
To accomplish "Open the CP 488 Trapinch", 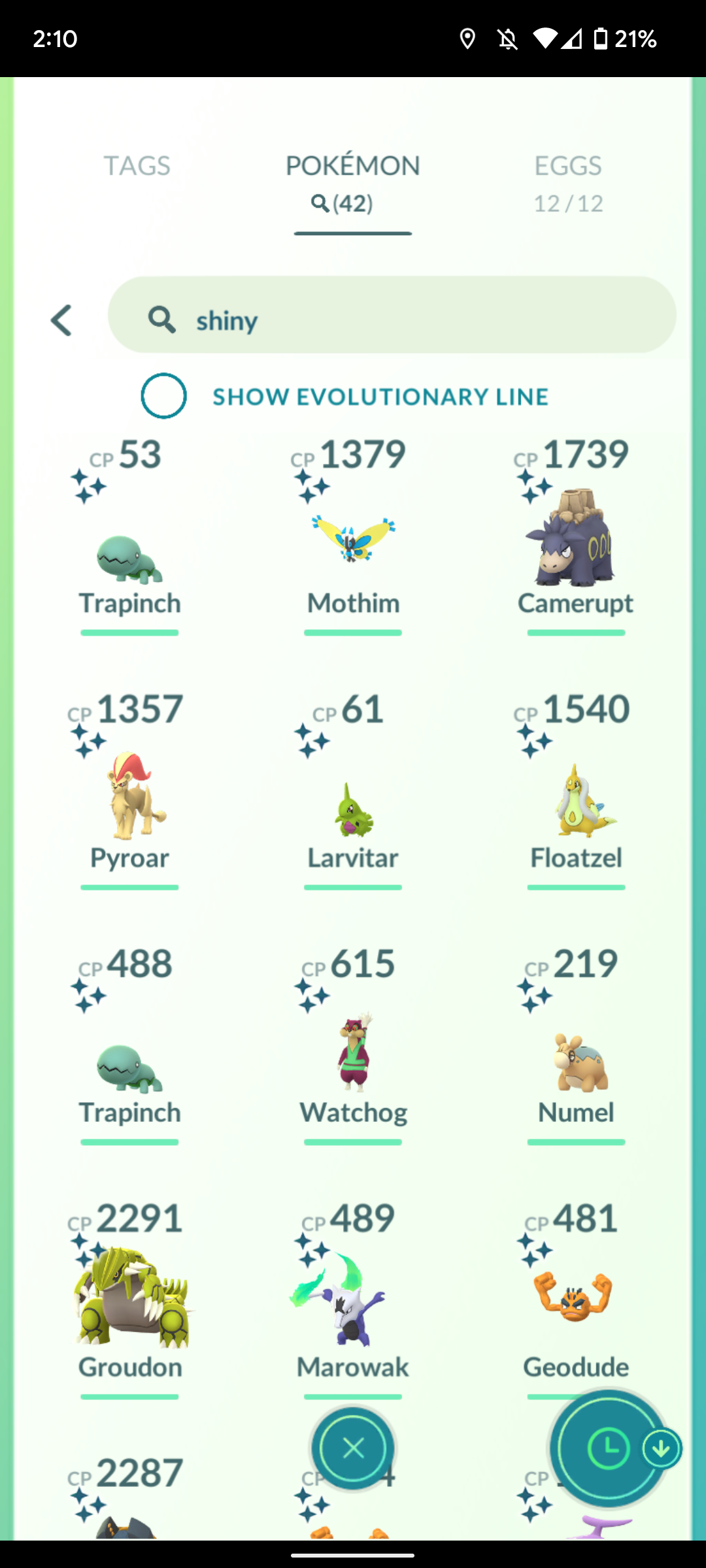I will [x=129, y=1045].
